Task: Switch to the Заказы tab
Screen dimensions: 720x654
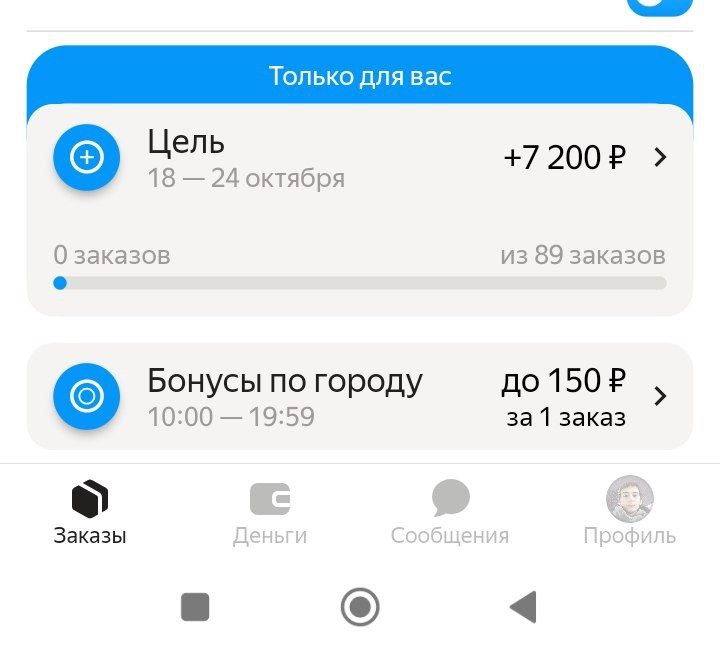Action: [90, 512]
